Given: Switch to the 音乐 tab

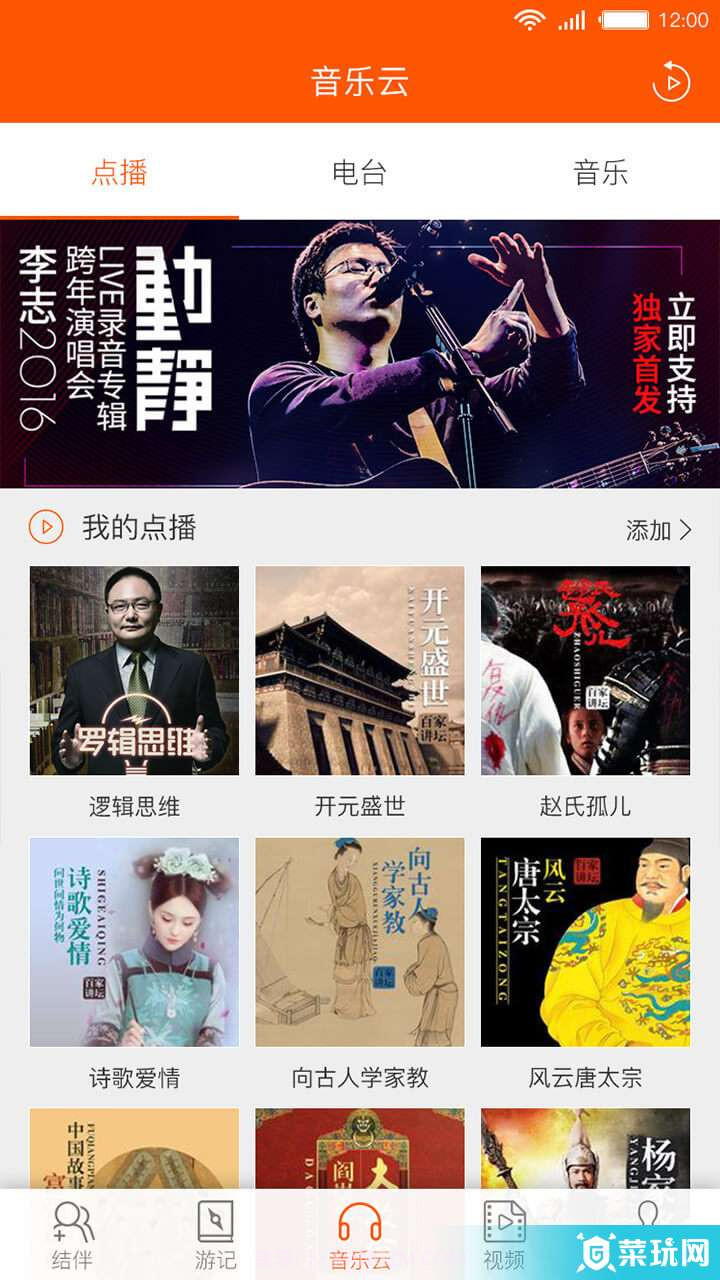Looking at the screenshot, I should pos(601,172).
